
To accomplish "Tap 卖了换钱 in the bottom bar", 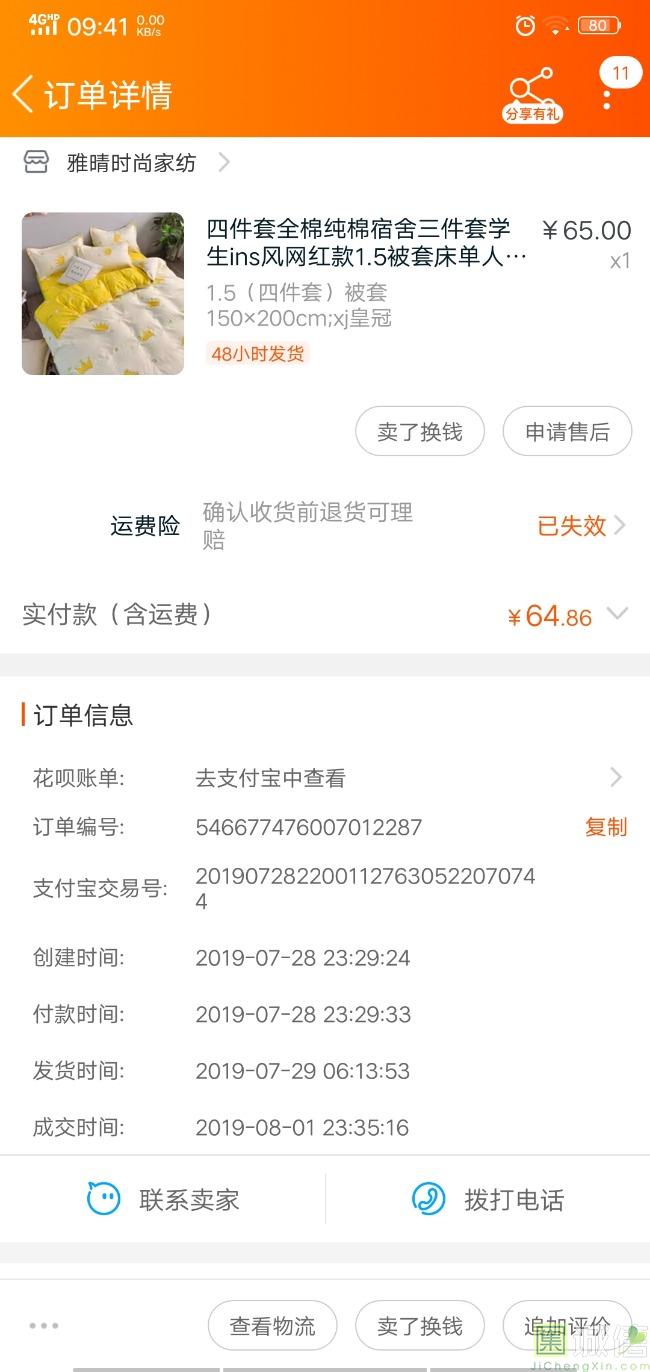I will 420,1326.
